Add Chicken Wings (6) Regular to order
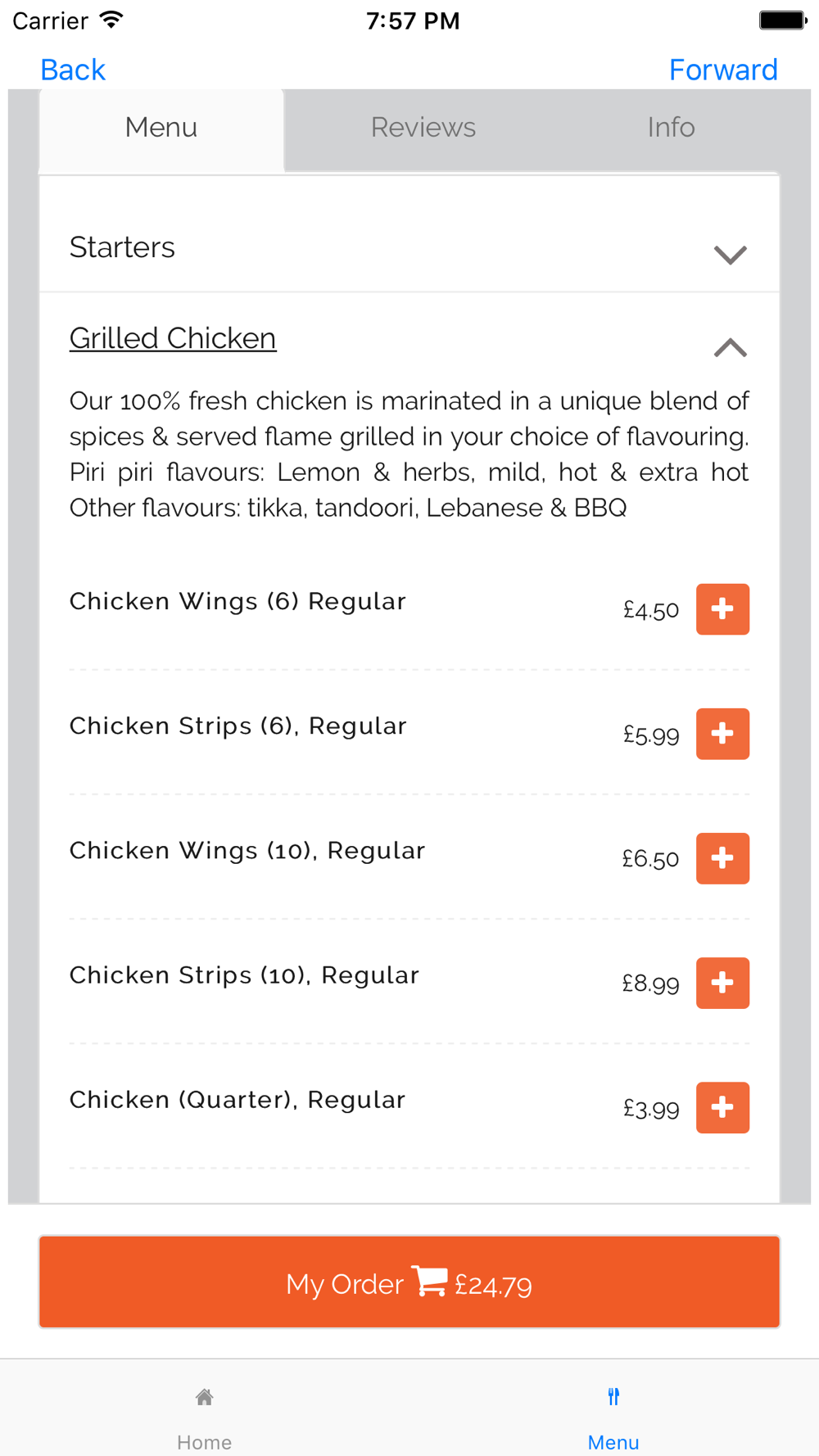This screenshot has width=819, height=1456. click(x=722, y=609)
